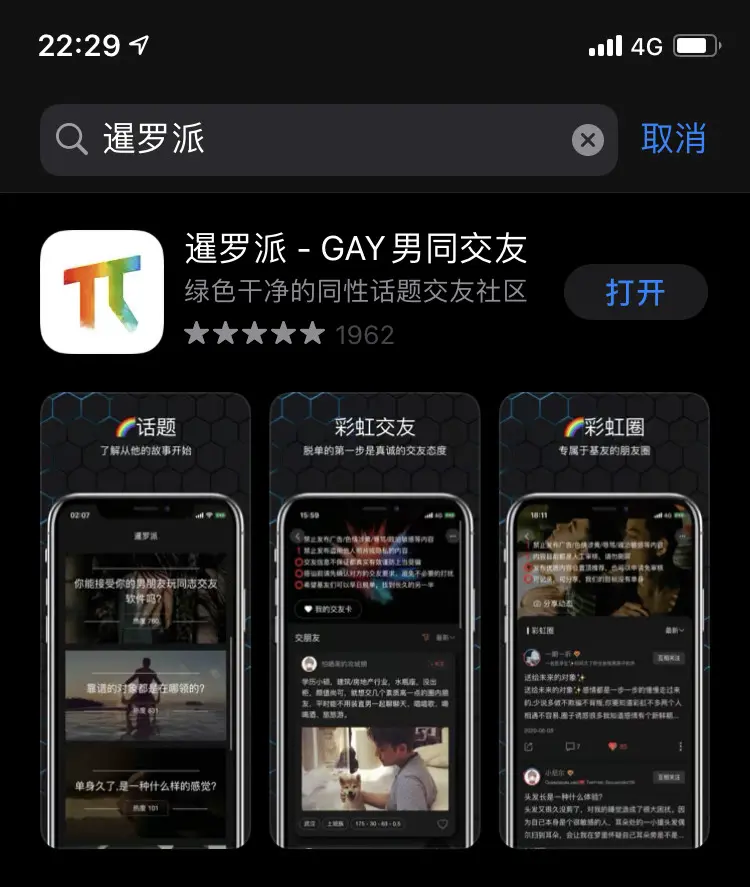Screen dimensions: 750x887
Task: Open the 暹罗派 - GAY 男同交友 app page
Action: [355, 249]
